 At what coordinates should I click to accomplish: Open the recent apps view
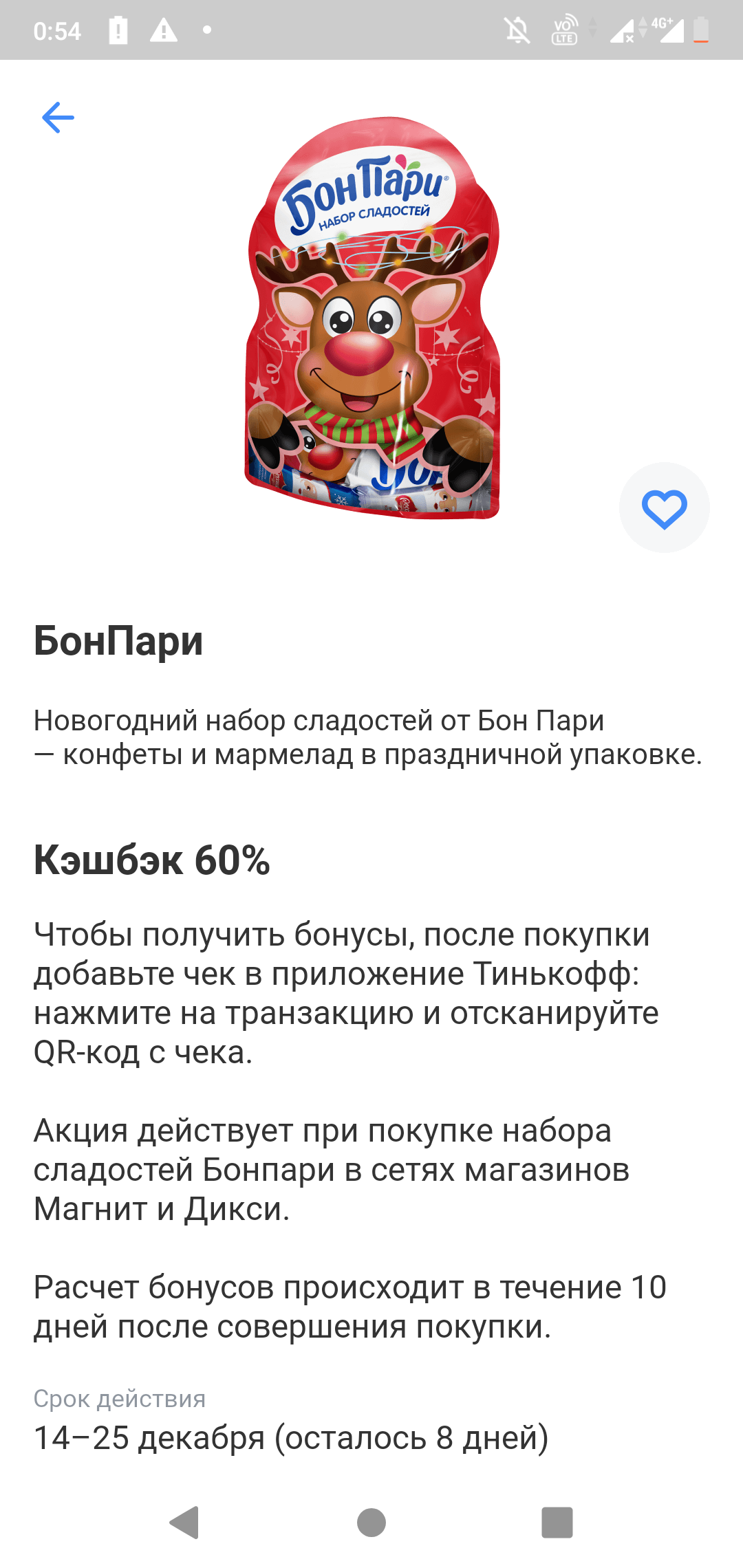(557, 1522)
